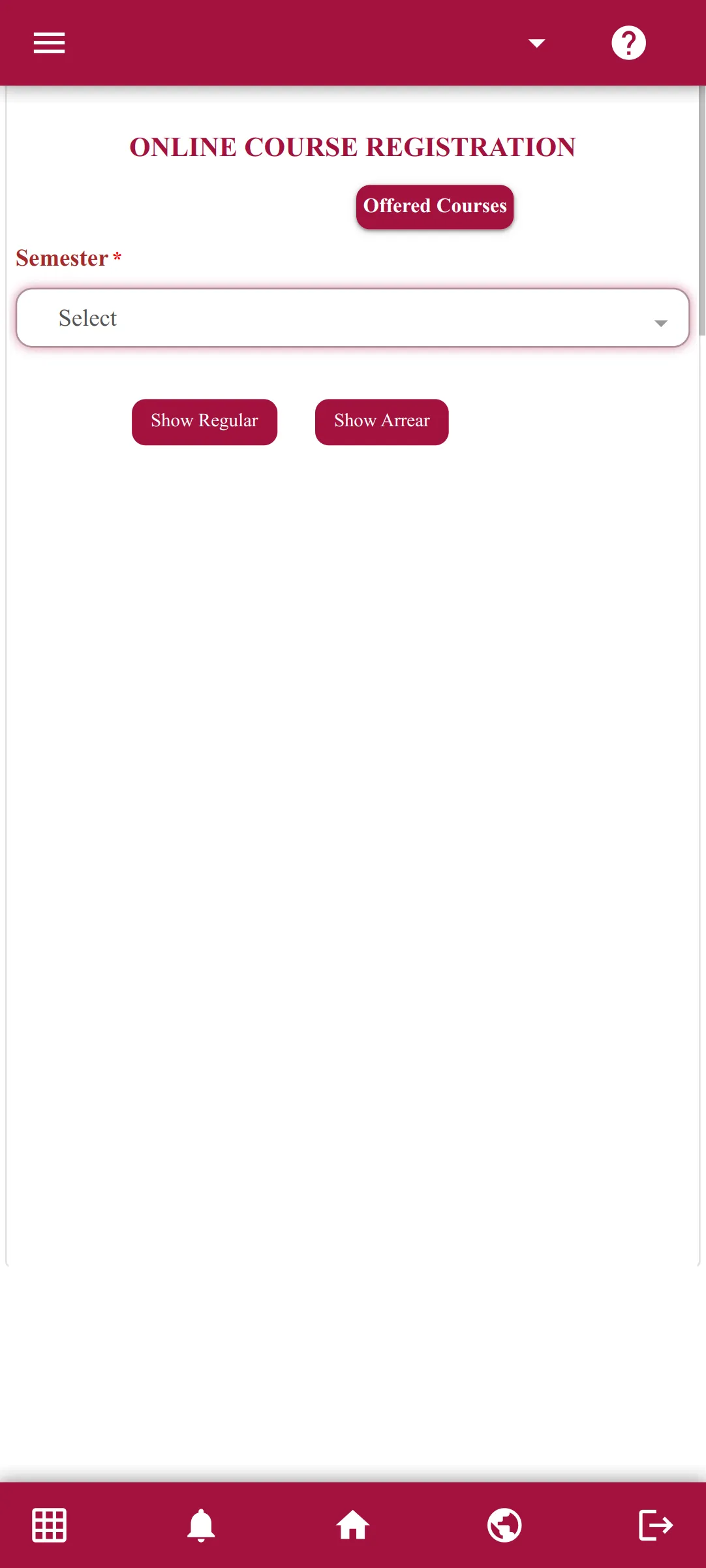This screenshot has height=1568, width=706.
Task: Open the Semester select dropdown
Action: 352,318
